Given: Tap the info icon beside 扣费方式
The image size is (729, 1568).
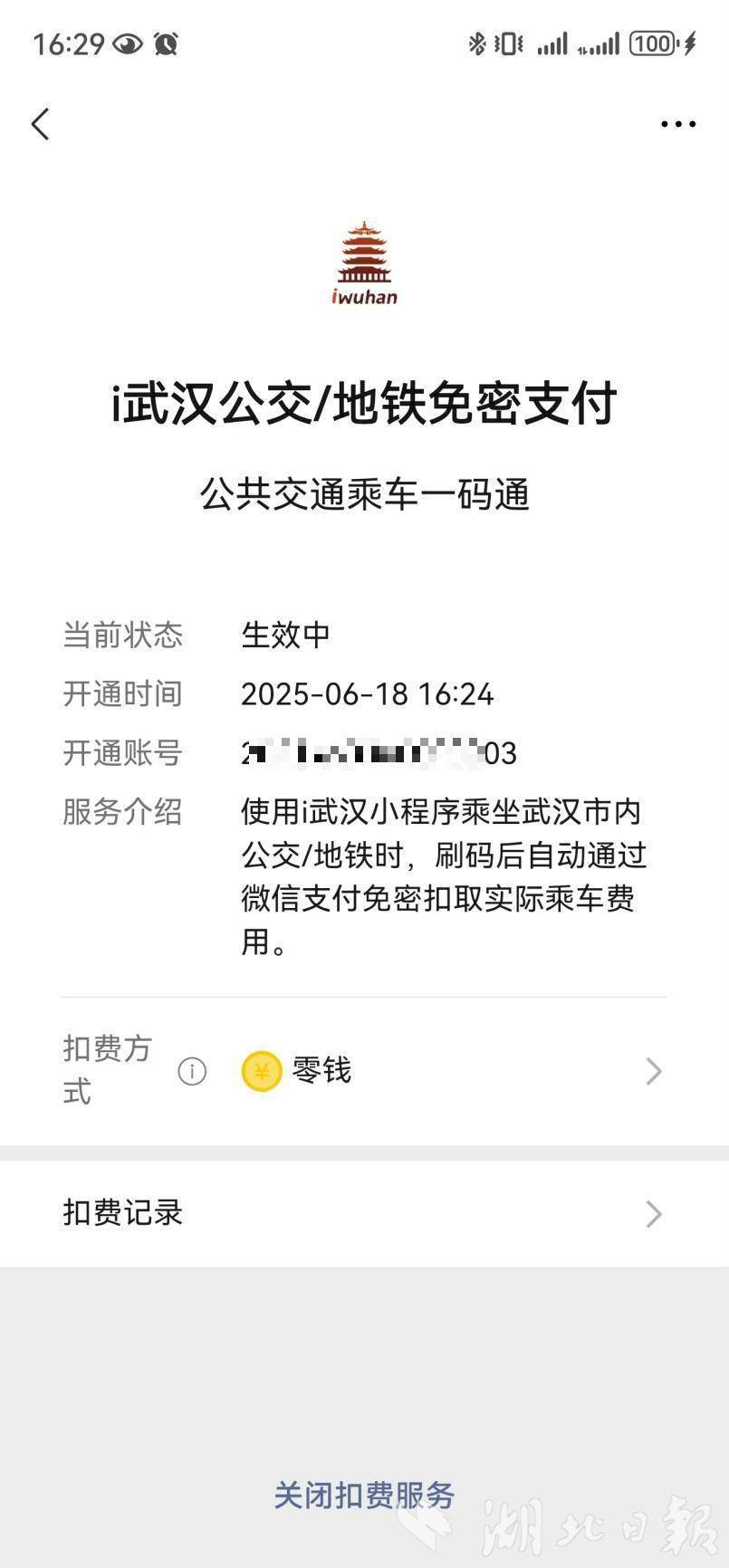Looking at the screenshot, I should pos(192,1071).
